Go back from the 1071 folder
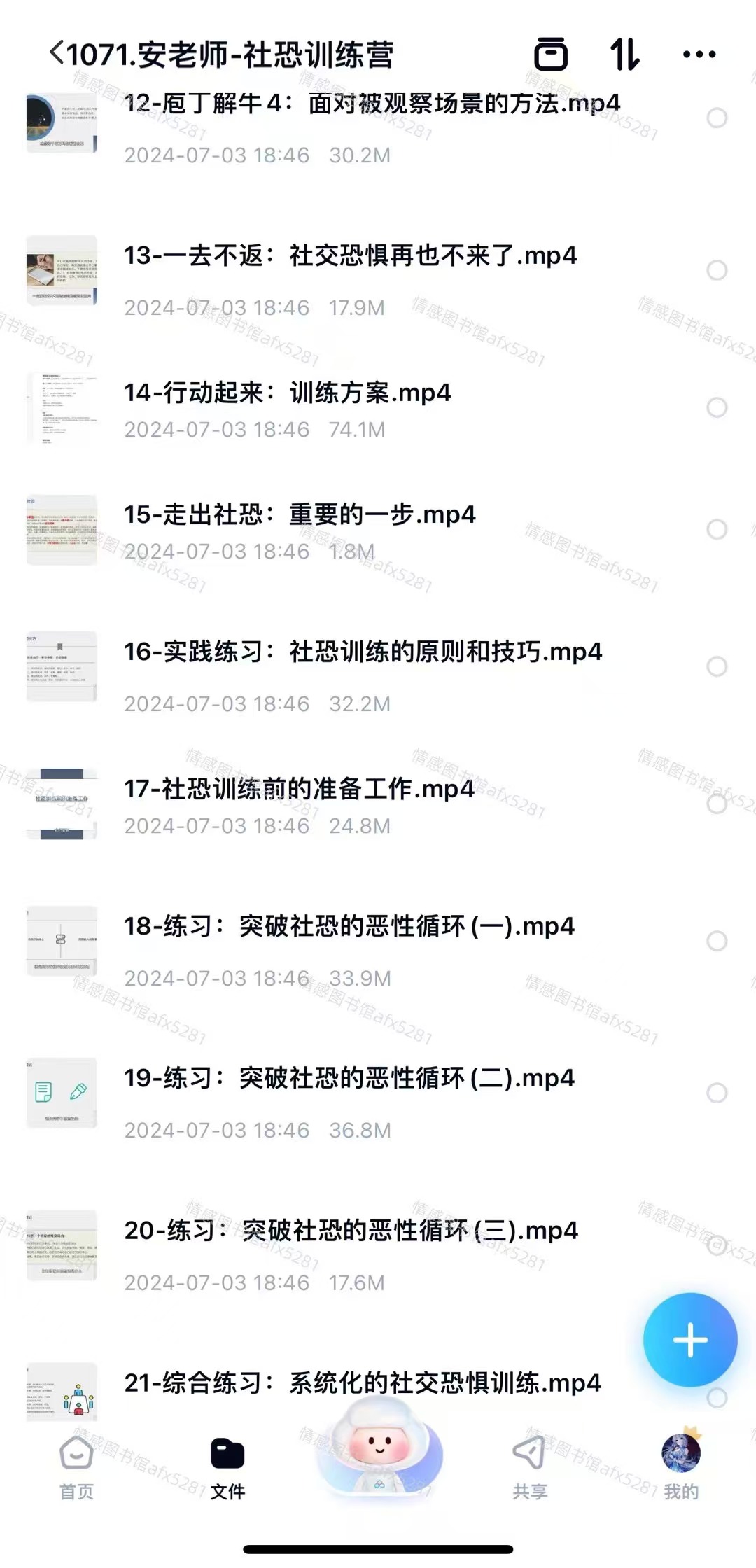The height and width of the screenshot is (1568, 756). (57, 54)
